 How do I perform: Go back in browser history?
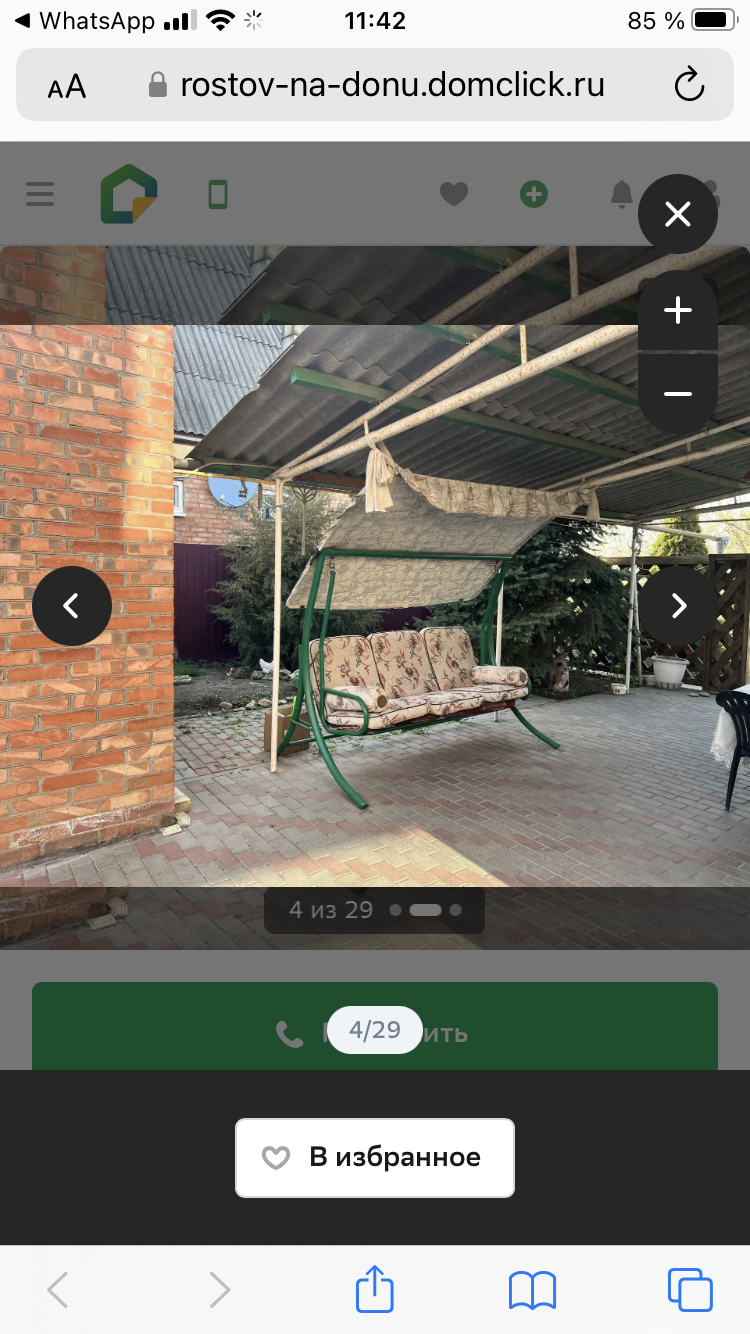[58, 1289]
